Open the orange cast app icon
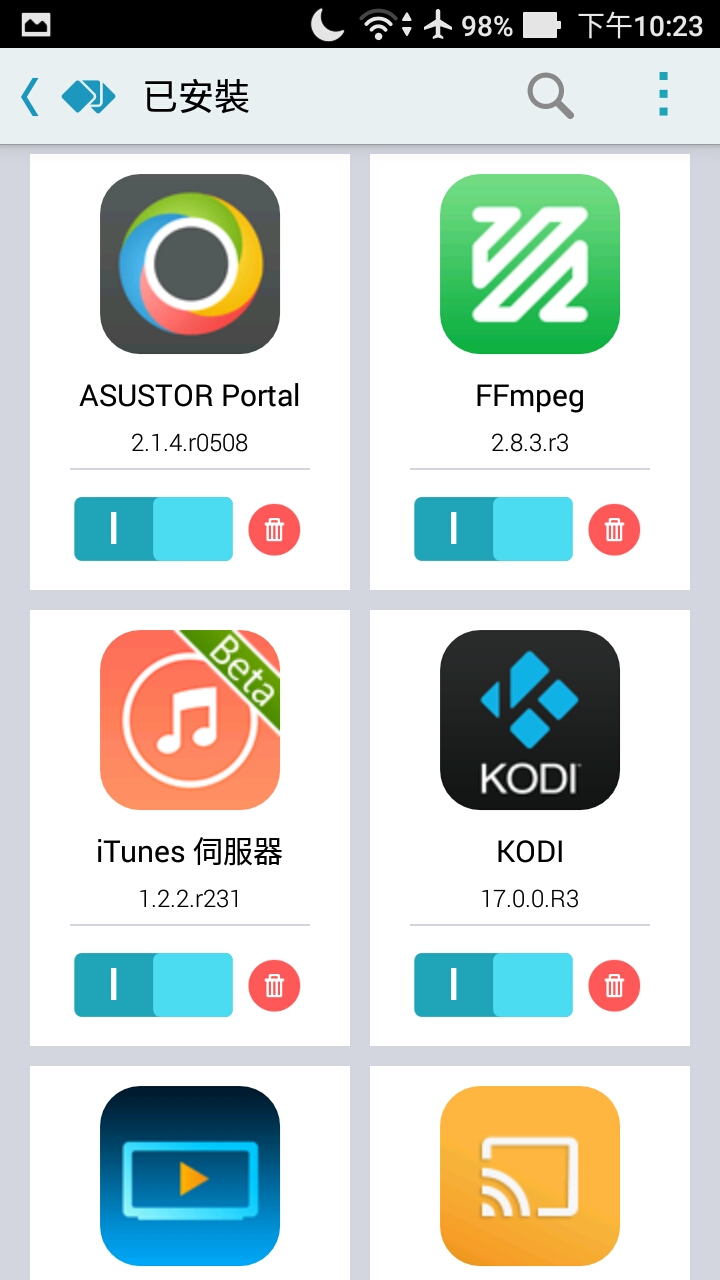Image resolution: width=720 pixels, height=1280 pixels. 530,1176
